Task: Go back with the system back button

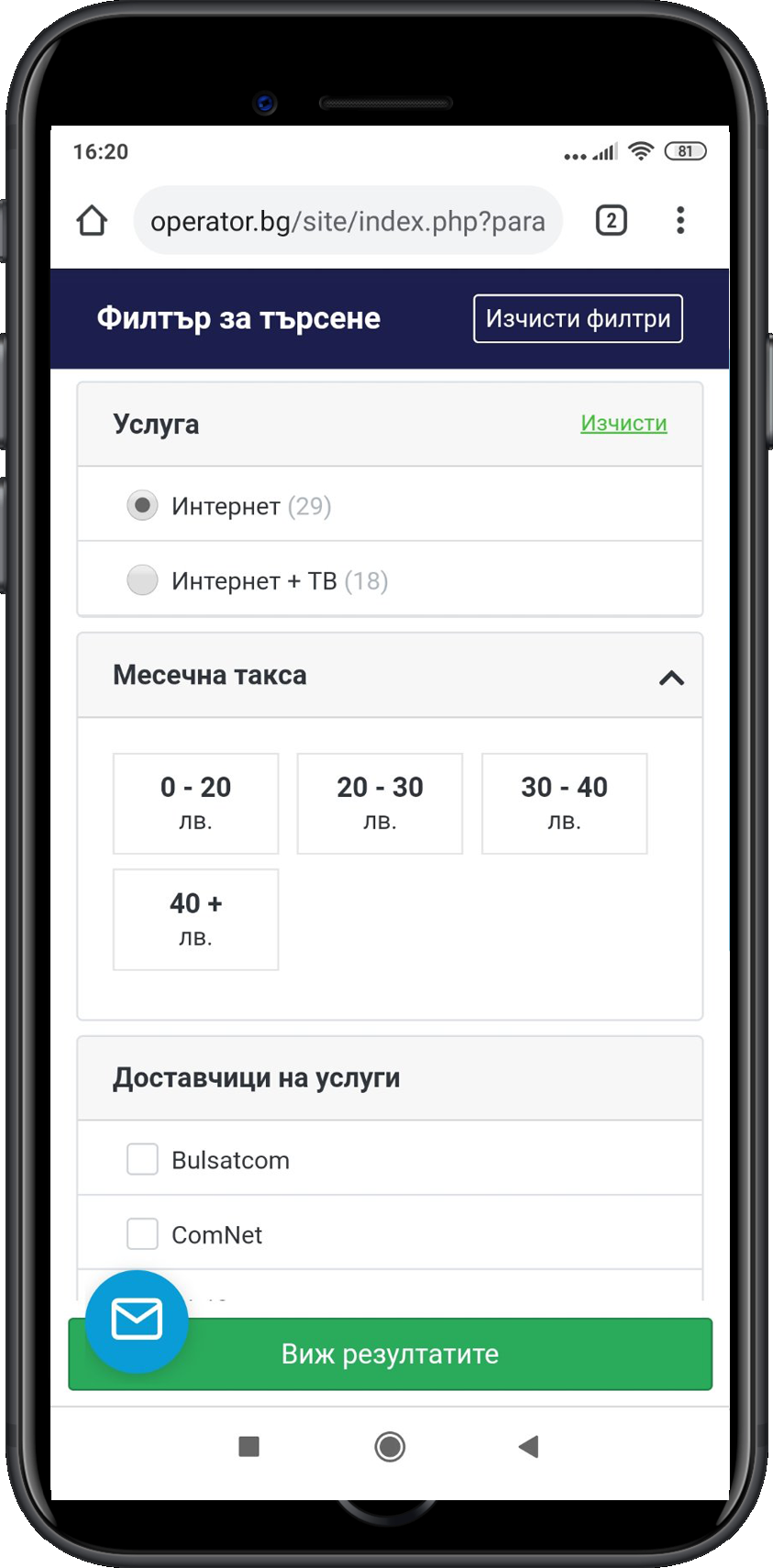Action: tap(528, 1446)
